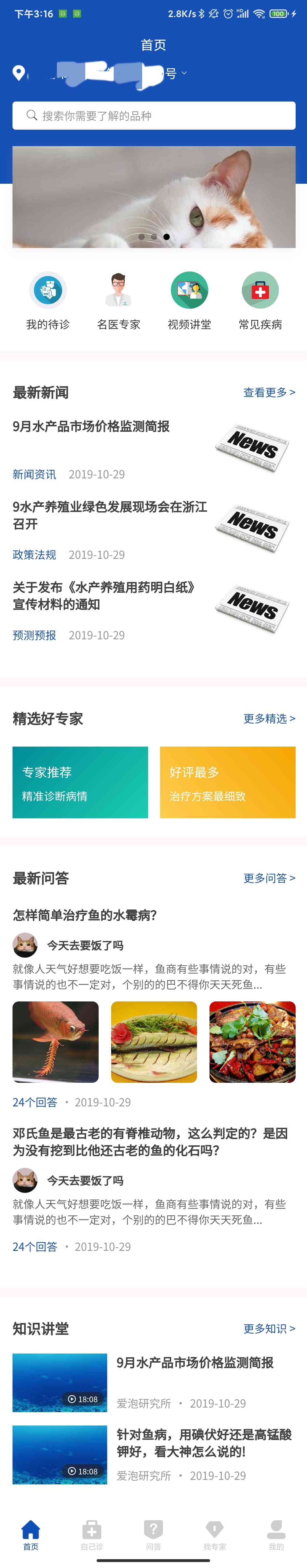Viewport: 307px width, 1568px height.
Task: Open the 邓氏鱼 question
Action: tap(150, 1141)
